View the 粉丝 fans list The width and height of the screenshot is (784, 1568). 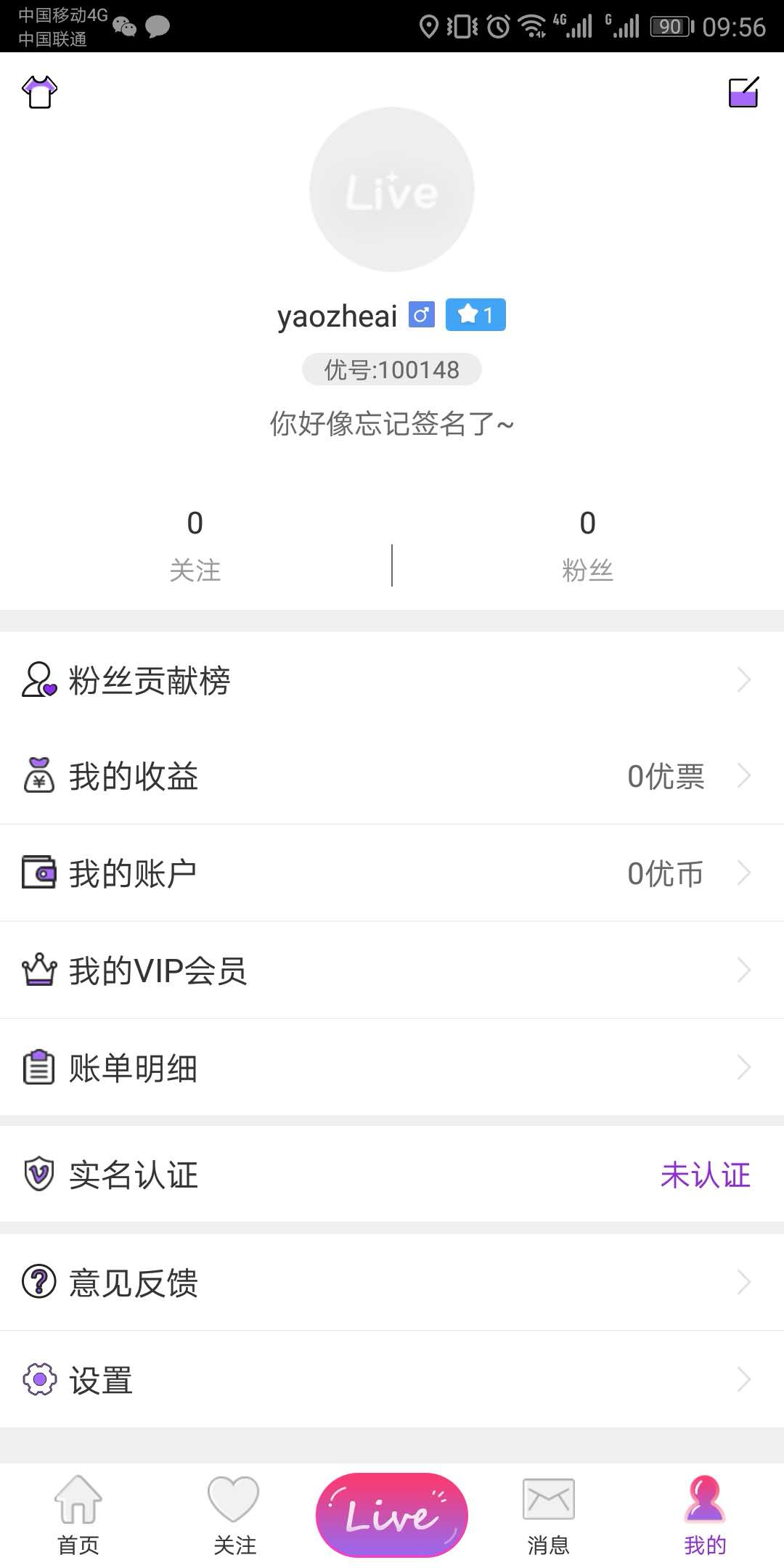[587, 546]
